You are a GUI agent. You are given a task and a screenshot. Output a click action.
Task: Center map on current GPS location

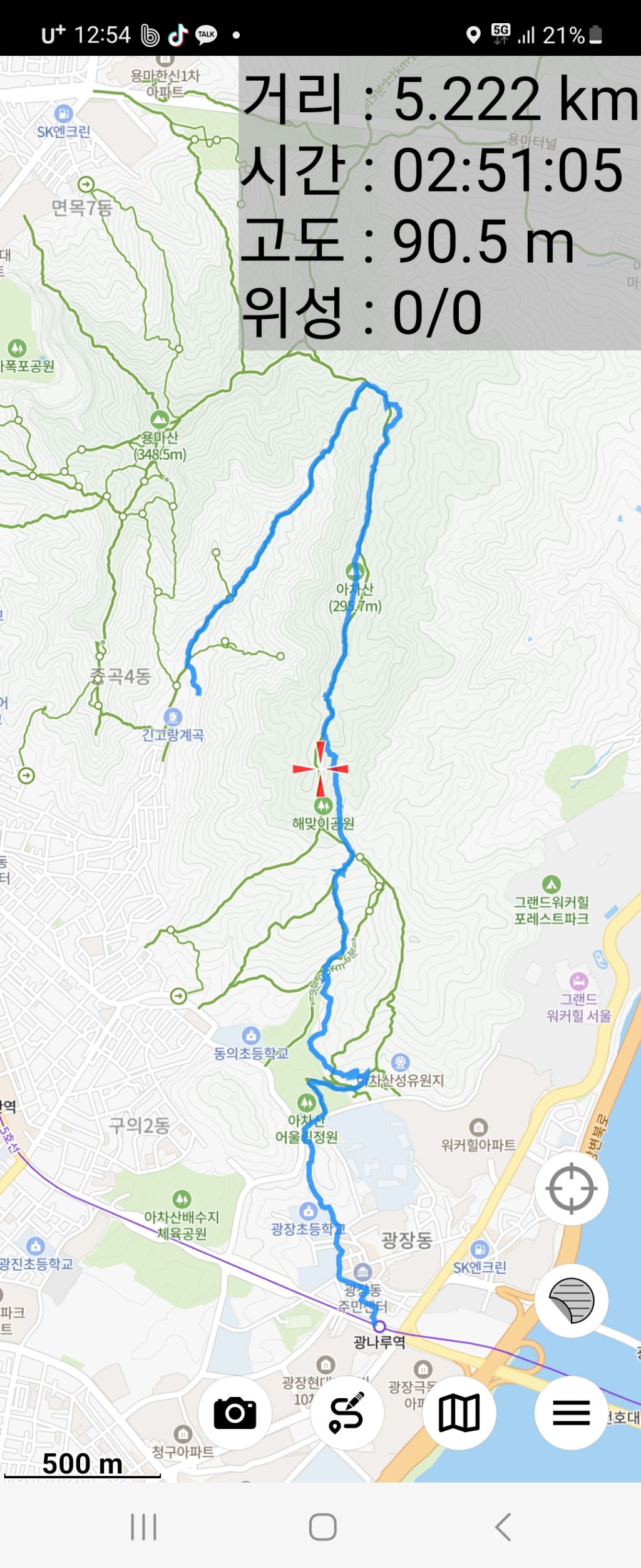(571, 1188)
